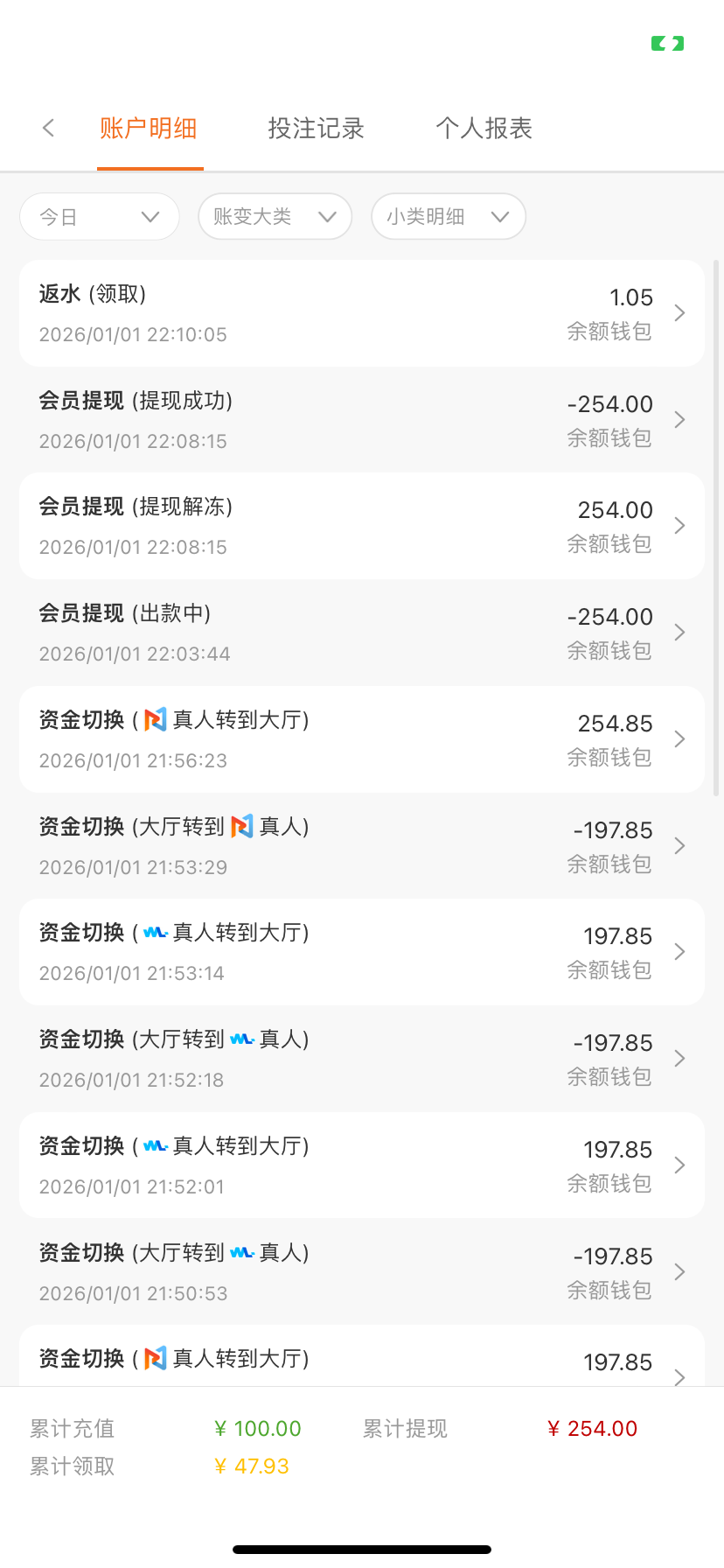
Task: View the 会员提现 (出款中) record
Action: (362, 633)
